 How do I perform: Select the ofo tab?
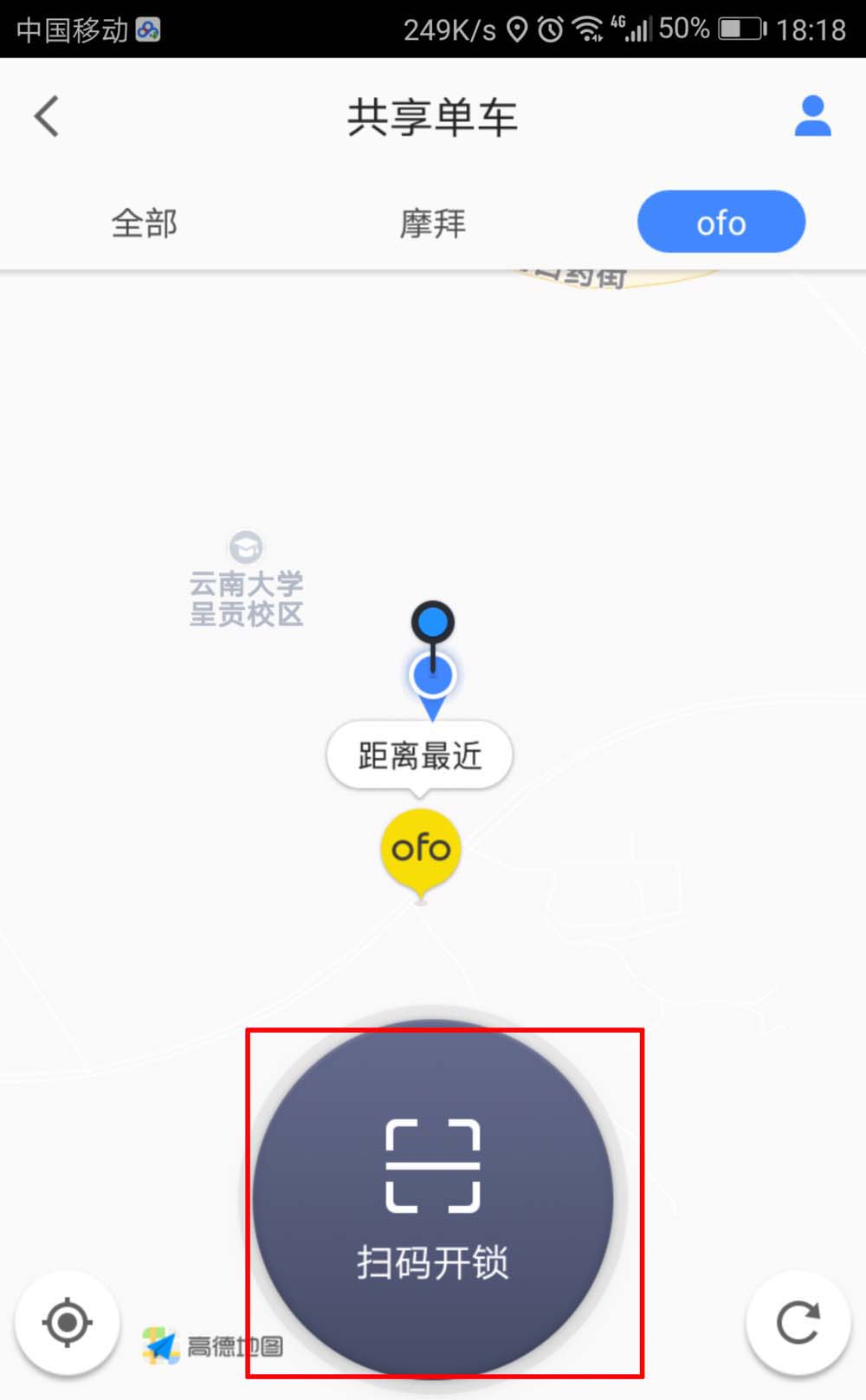(x=721, y=223)
